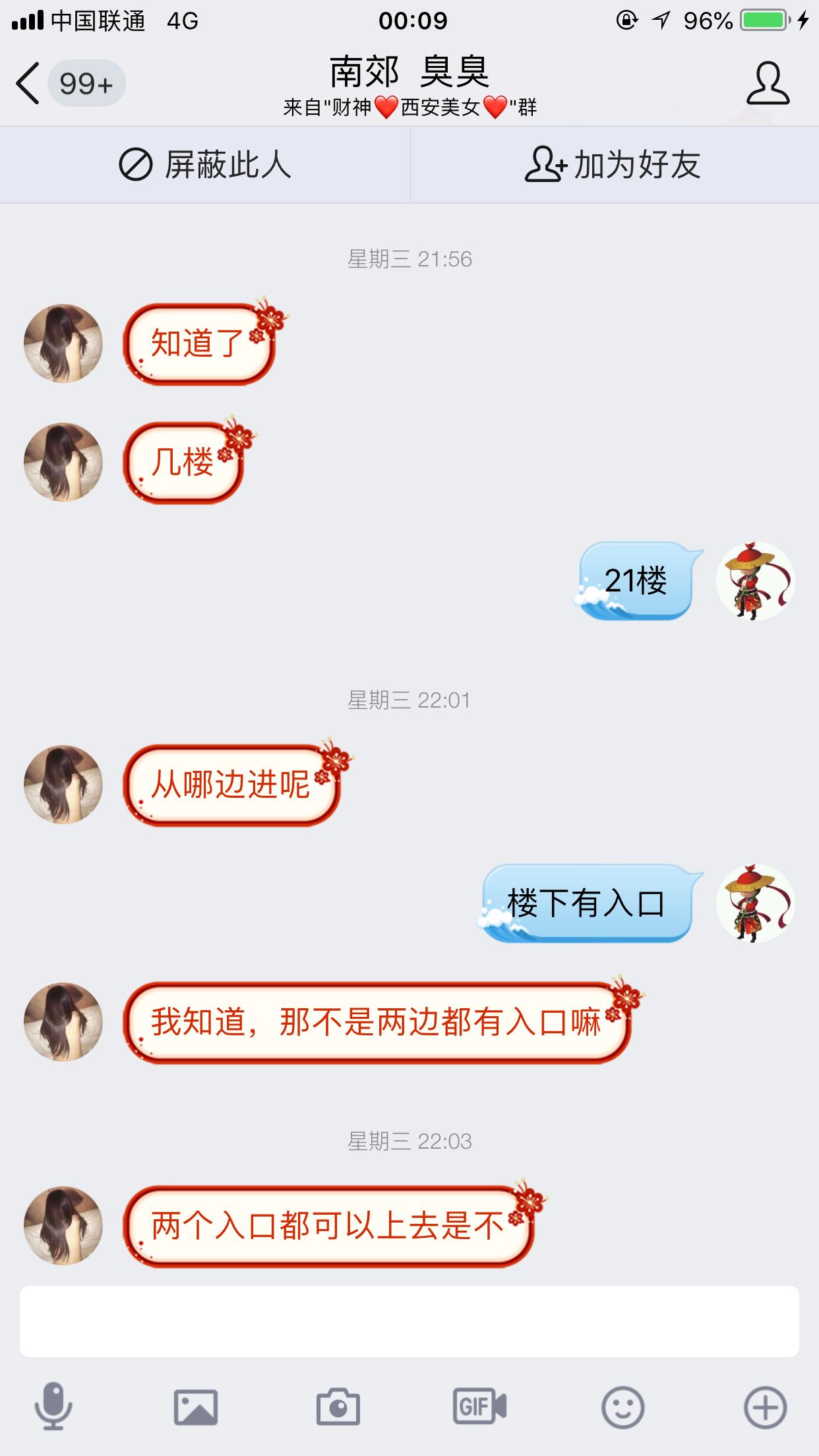819x1456 pixels.
Task: Block this person with 屏蔽此人
Action: [x=205, y=164]
